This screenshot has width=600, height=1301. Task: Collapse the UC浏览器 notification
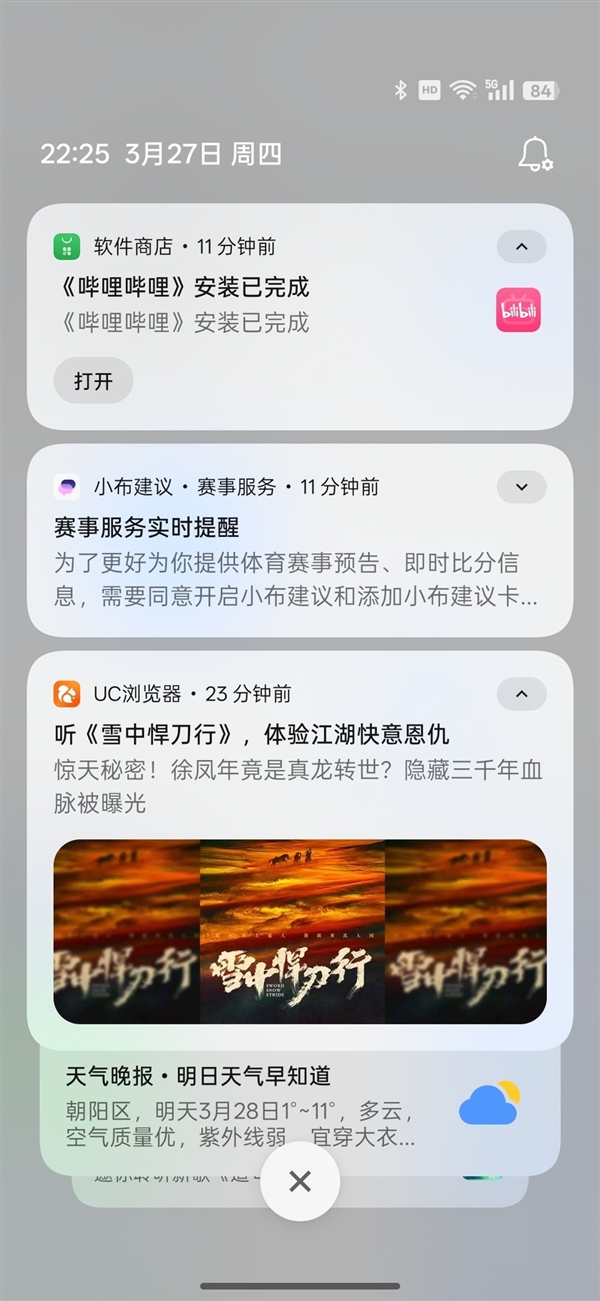click(x=521, y=694)
